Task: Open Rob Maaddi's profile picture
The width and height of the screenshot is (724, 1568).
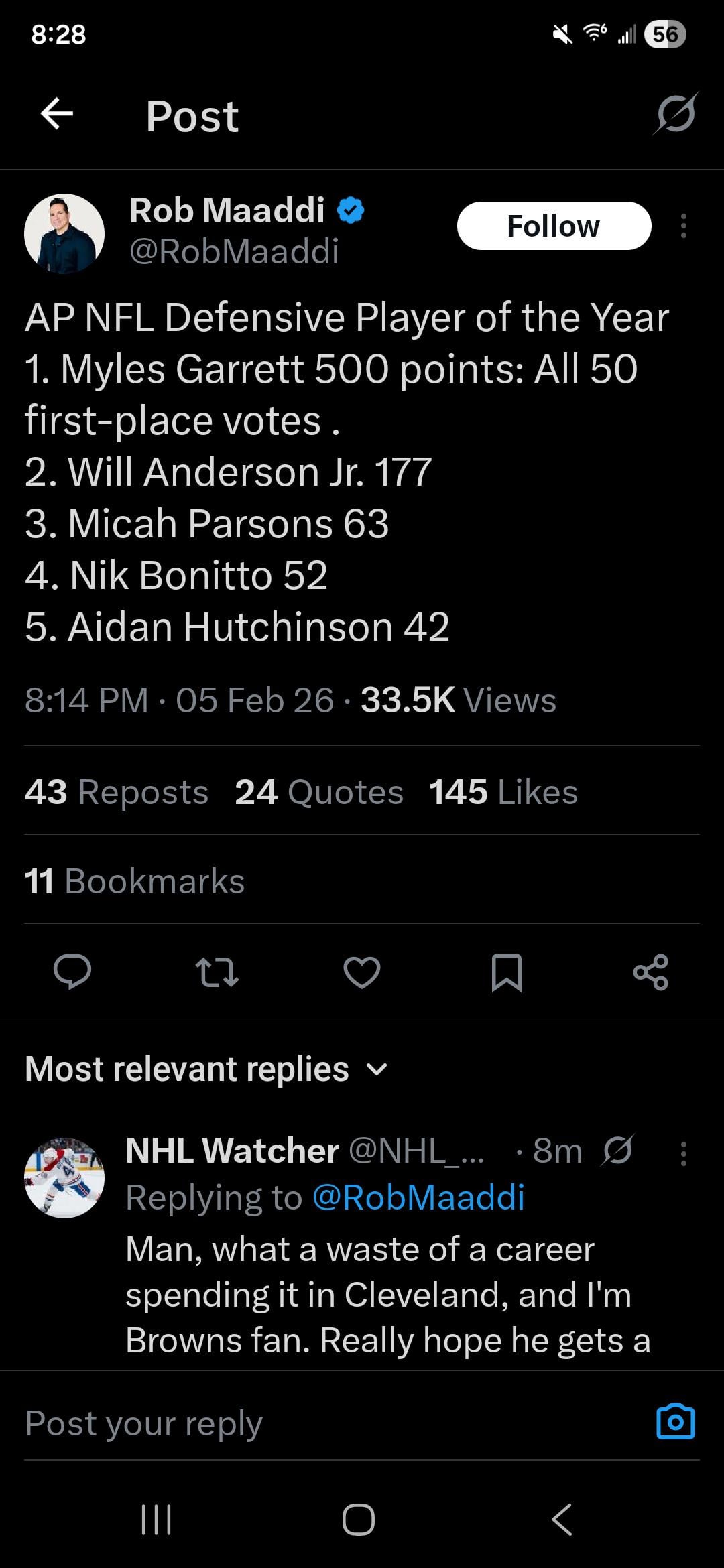Action: click(64, 234)
